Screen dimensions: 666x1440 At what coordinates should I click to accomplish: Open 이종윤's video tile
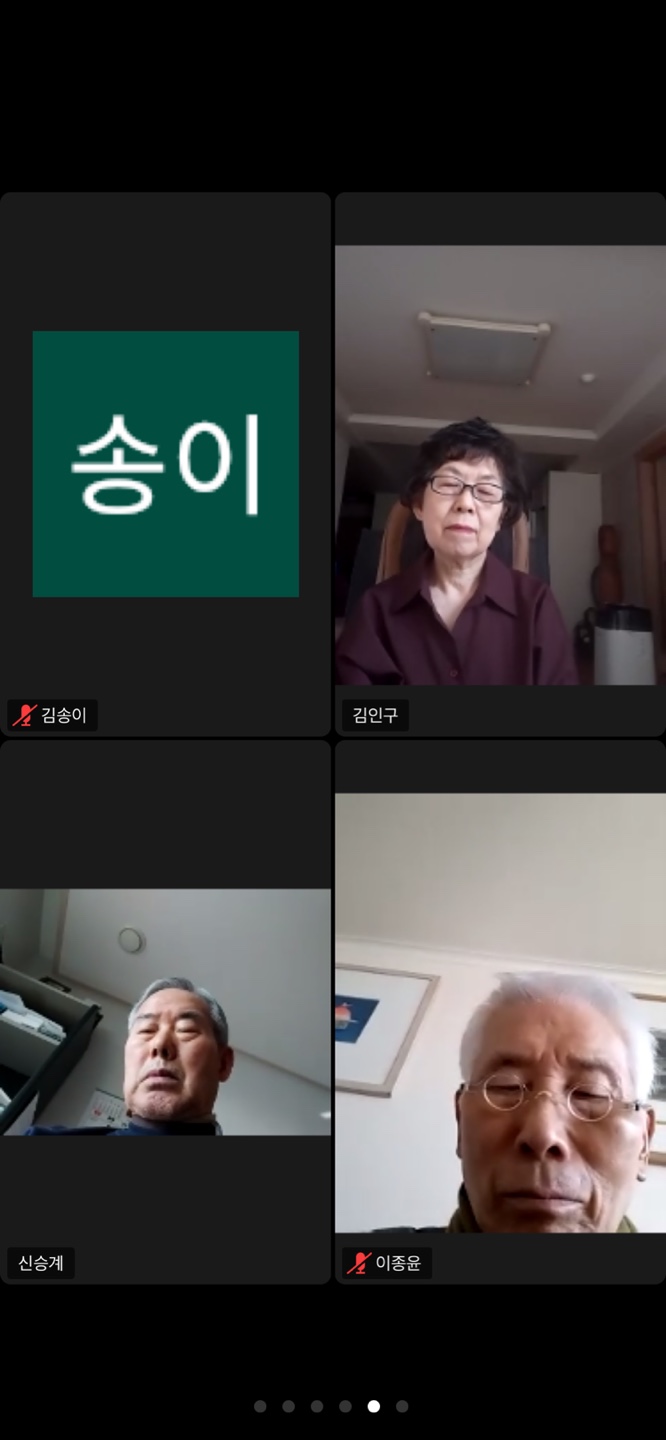point(500,1012)
